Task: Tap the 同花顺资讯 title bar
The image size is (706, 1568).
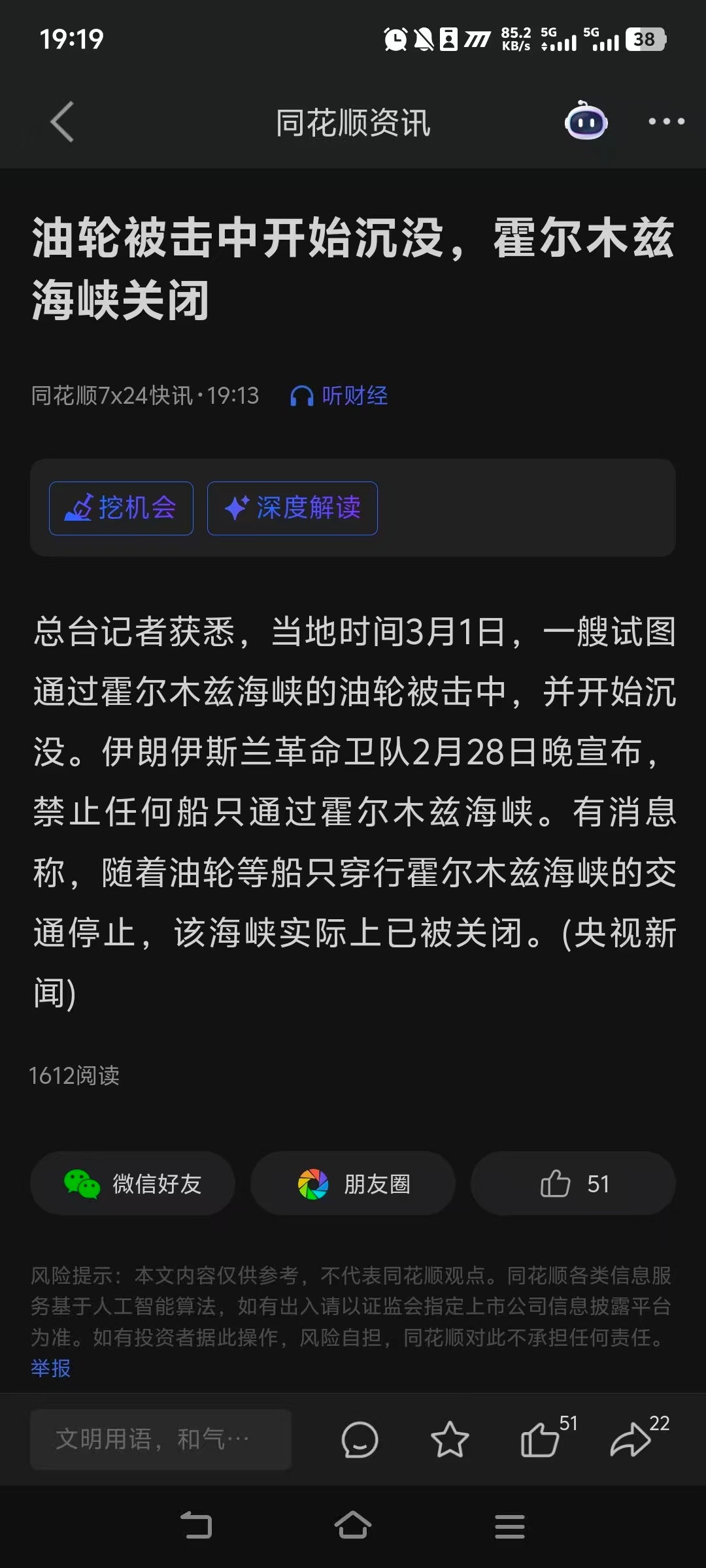Action: click(353, 122)
